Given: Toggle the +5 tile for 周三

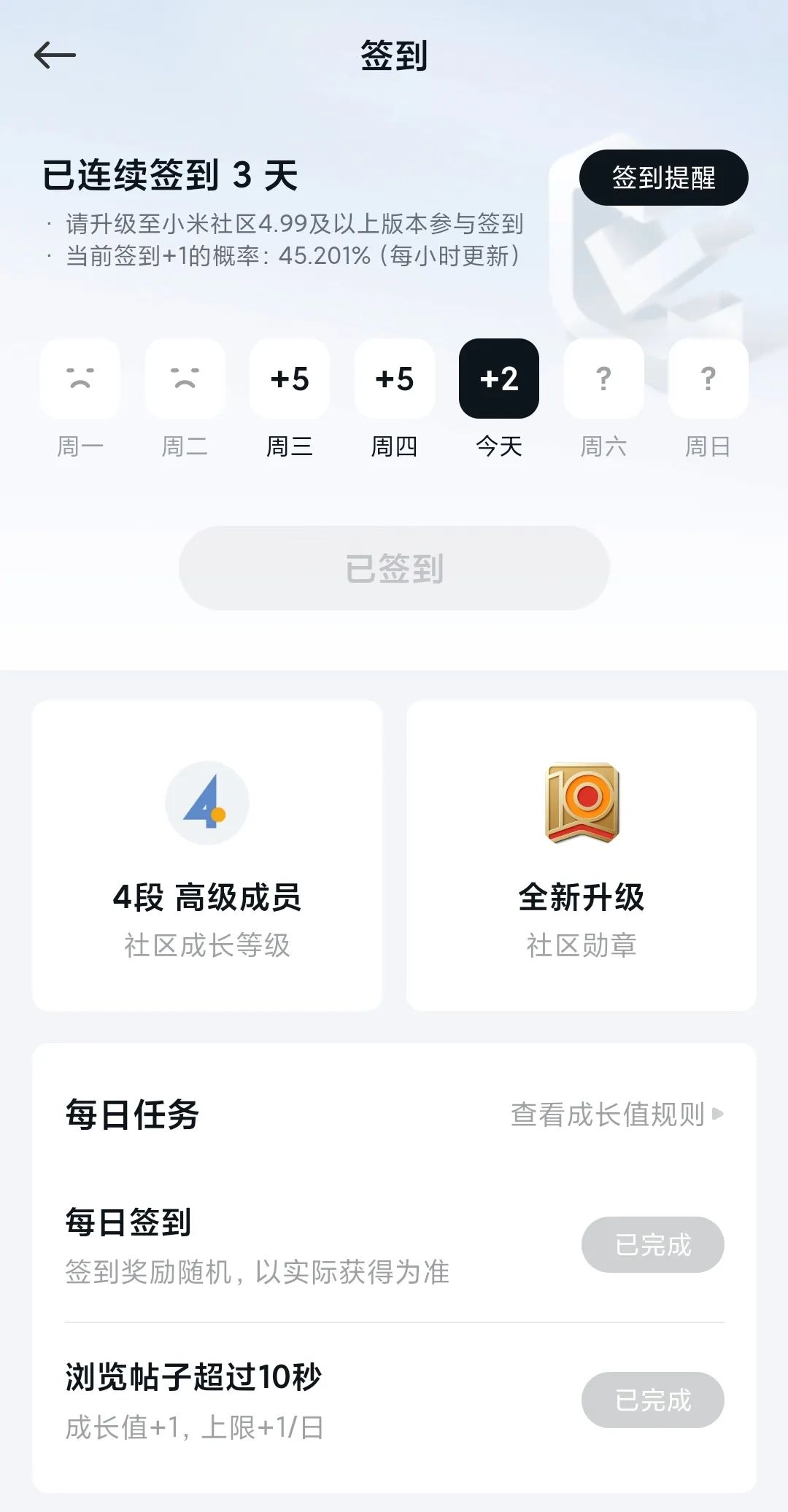Looking at the screenshot, I should [289, 378].
